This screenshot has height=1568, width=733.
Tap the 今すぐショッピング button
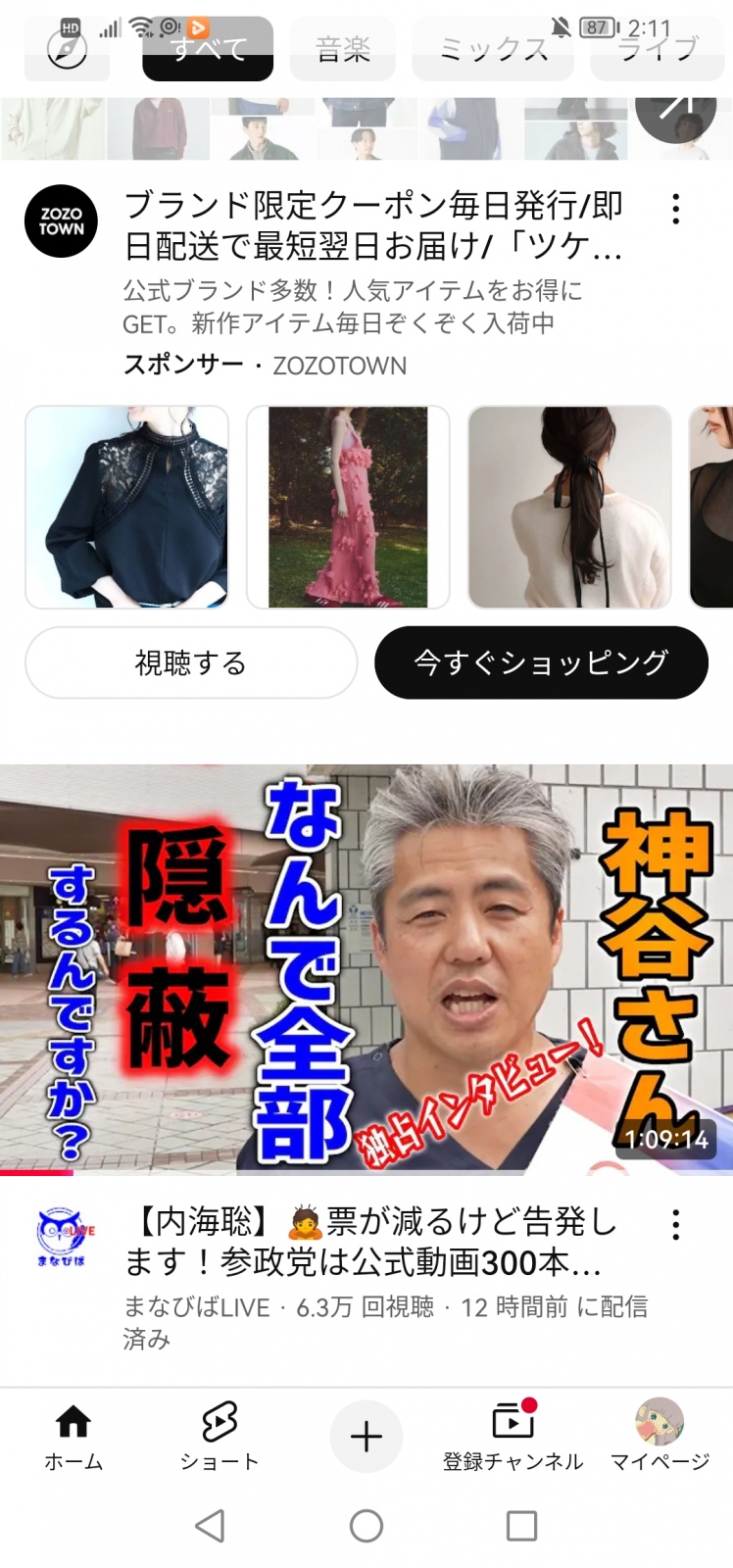(541, 663)
